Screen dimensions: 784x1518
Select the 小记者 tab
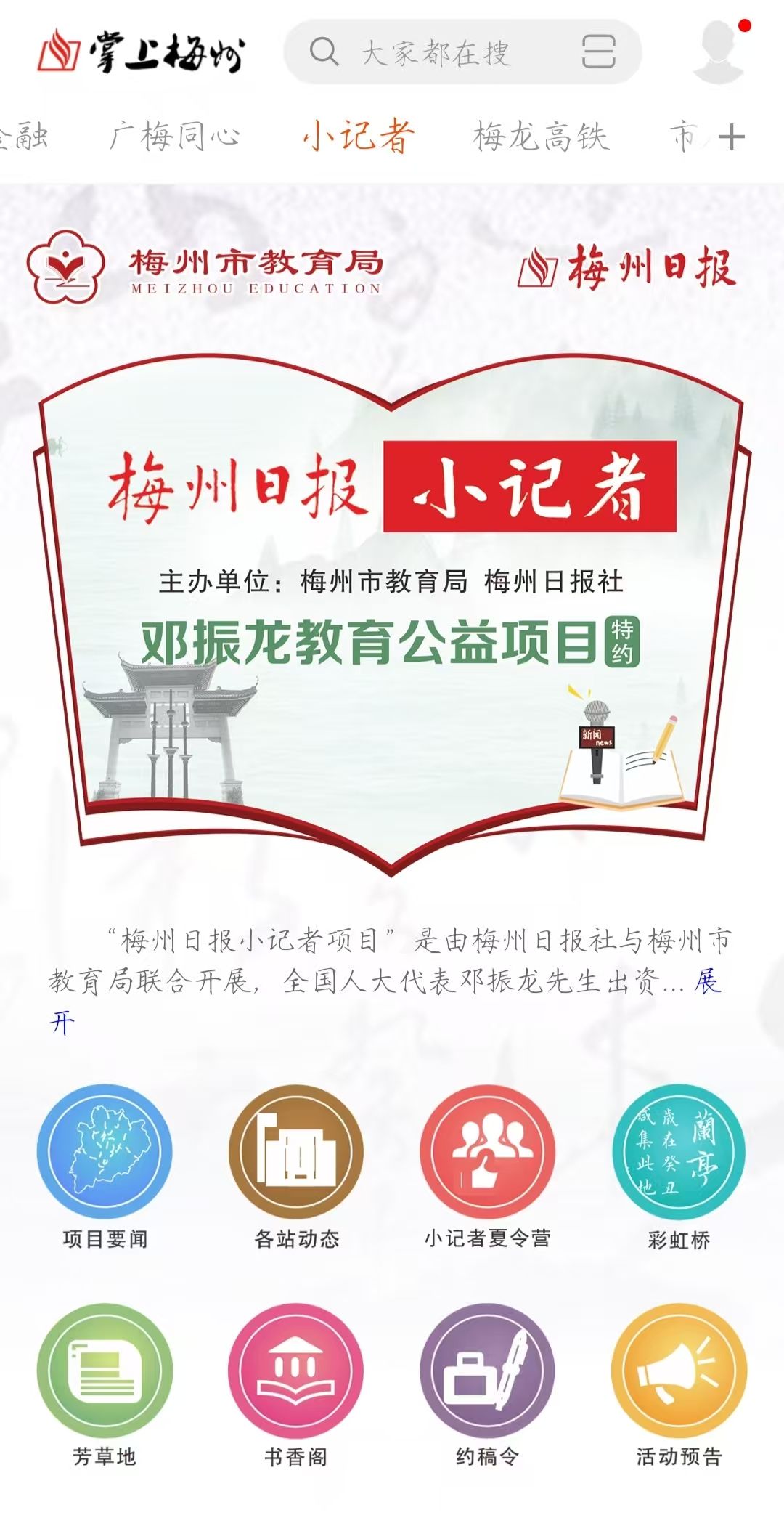pyautogui.click(x=359, y=137)
